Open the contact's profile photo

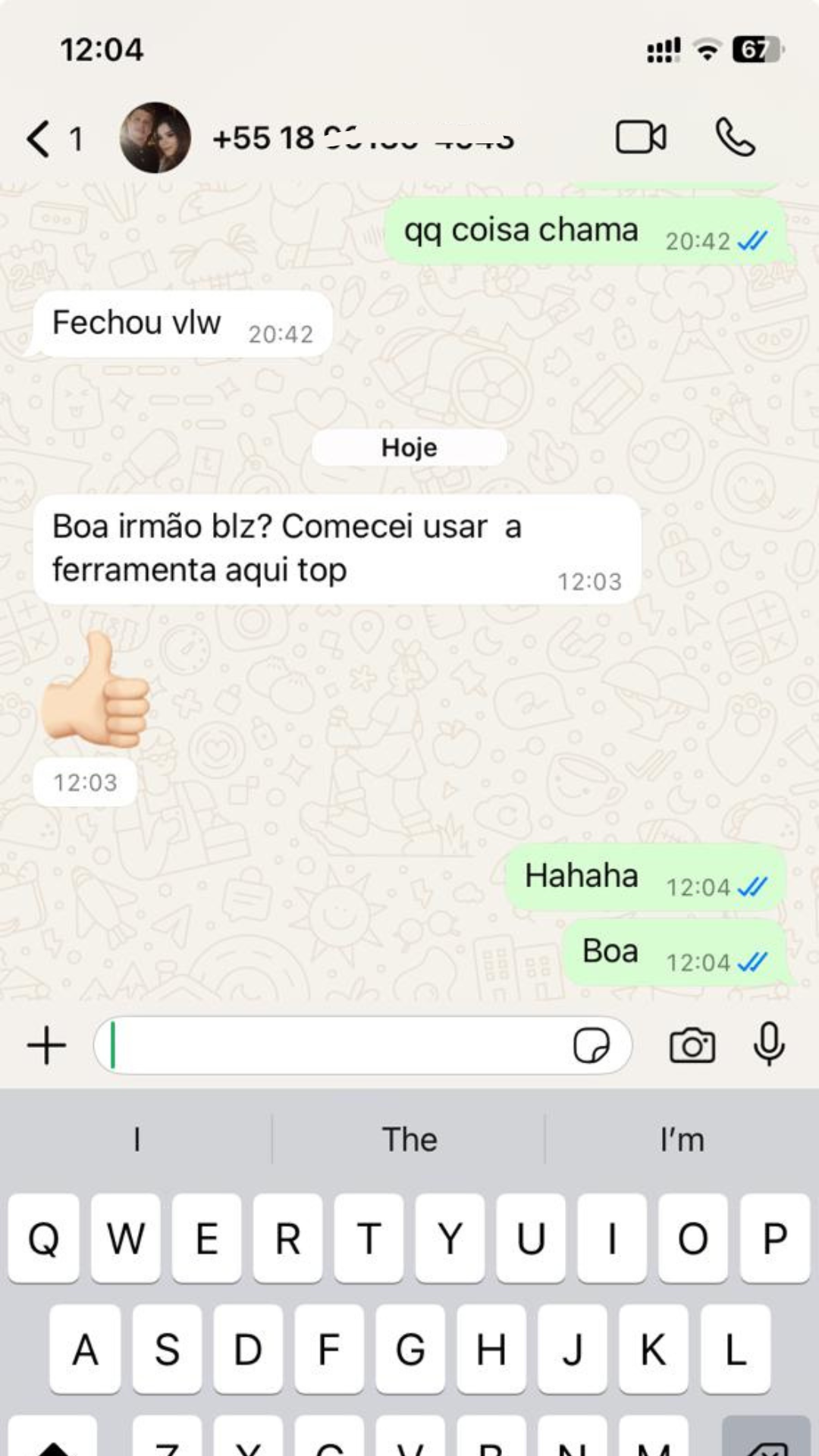click(155, 138)
